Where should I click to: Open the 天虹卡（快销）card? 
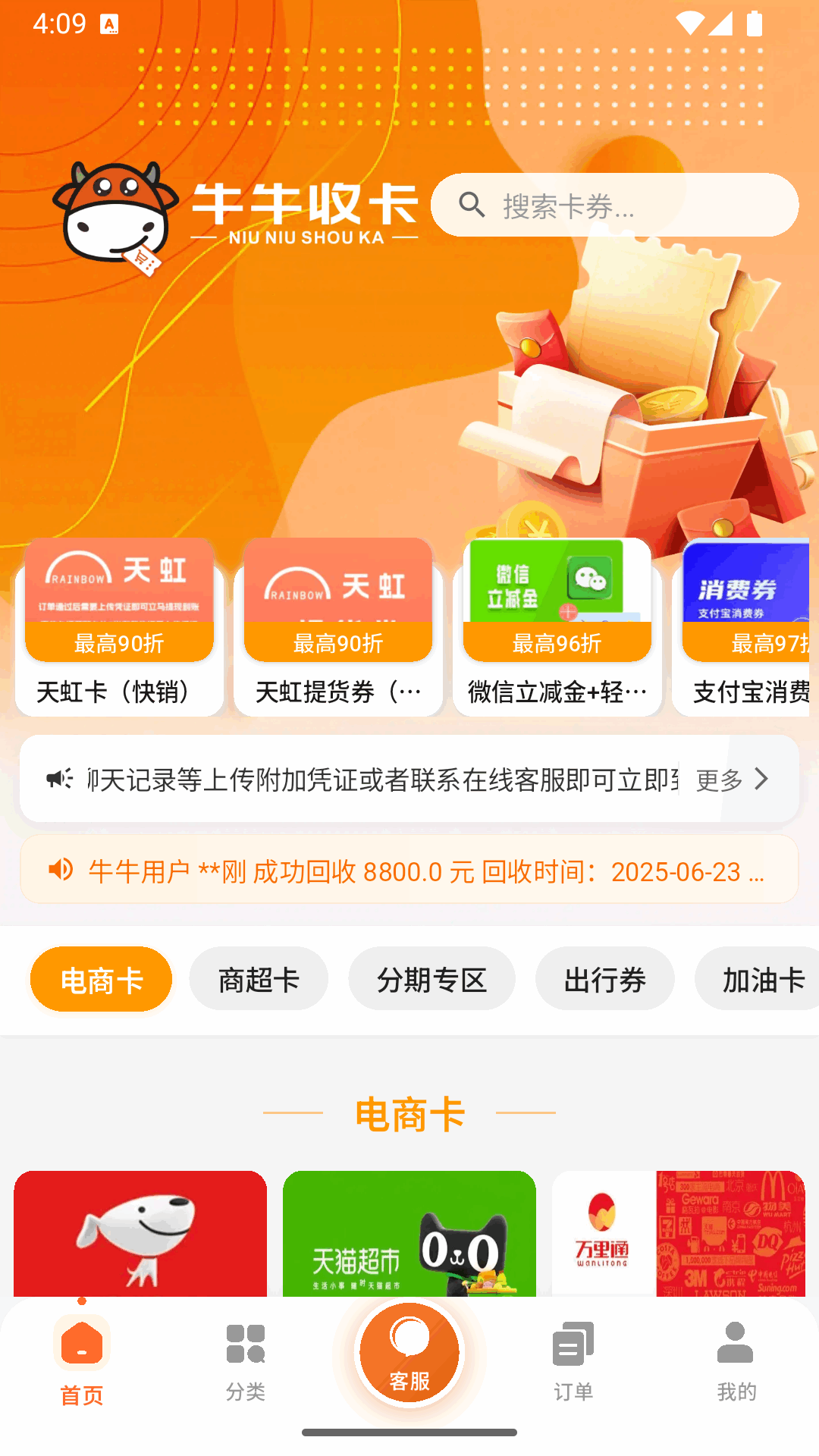click(x=119, y=628)
